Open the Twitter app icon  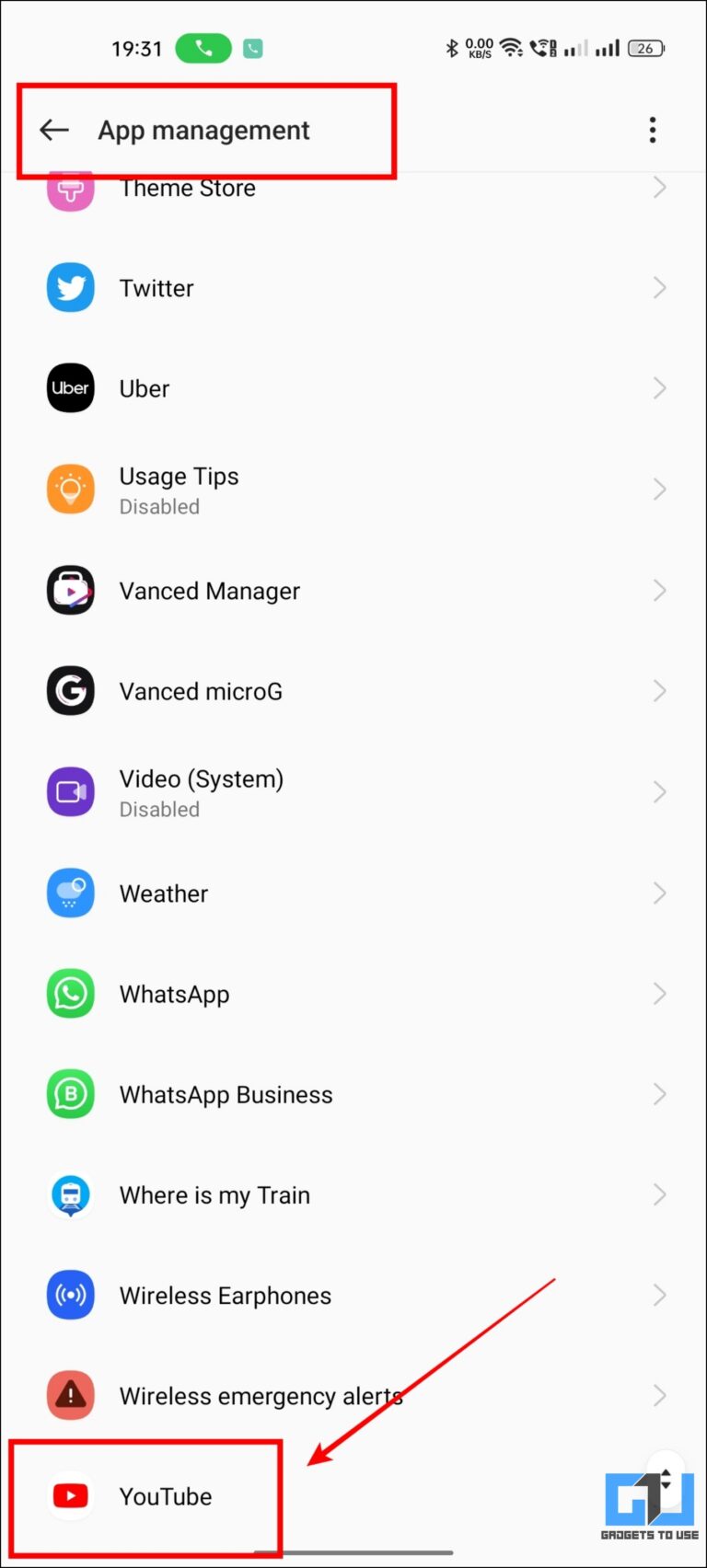[x=70, y=287]
